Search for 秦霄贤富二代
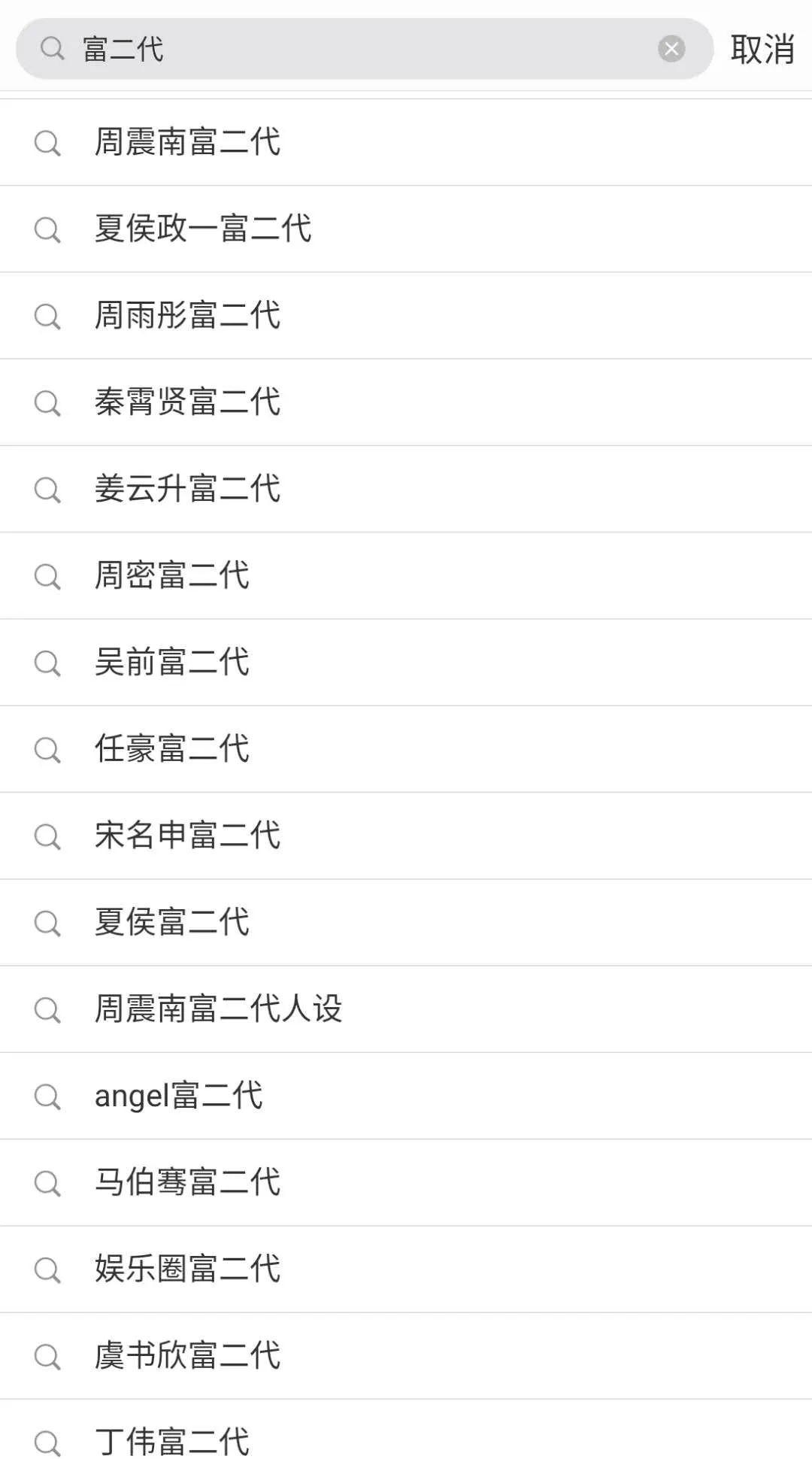 click(x=406, y=402)
